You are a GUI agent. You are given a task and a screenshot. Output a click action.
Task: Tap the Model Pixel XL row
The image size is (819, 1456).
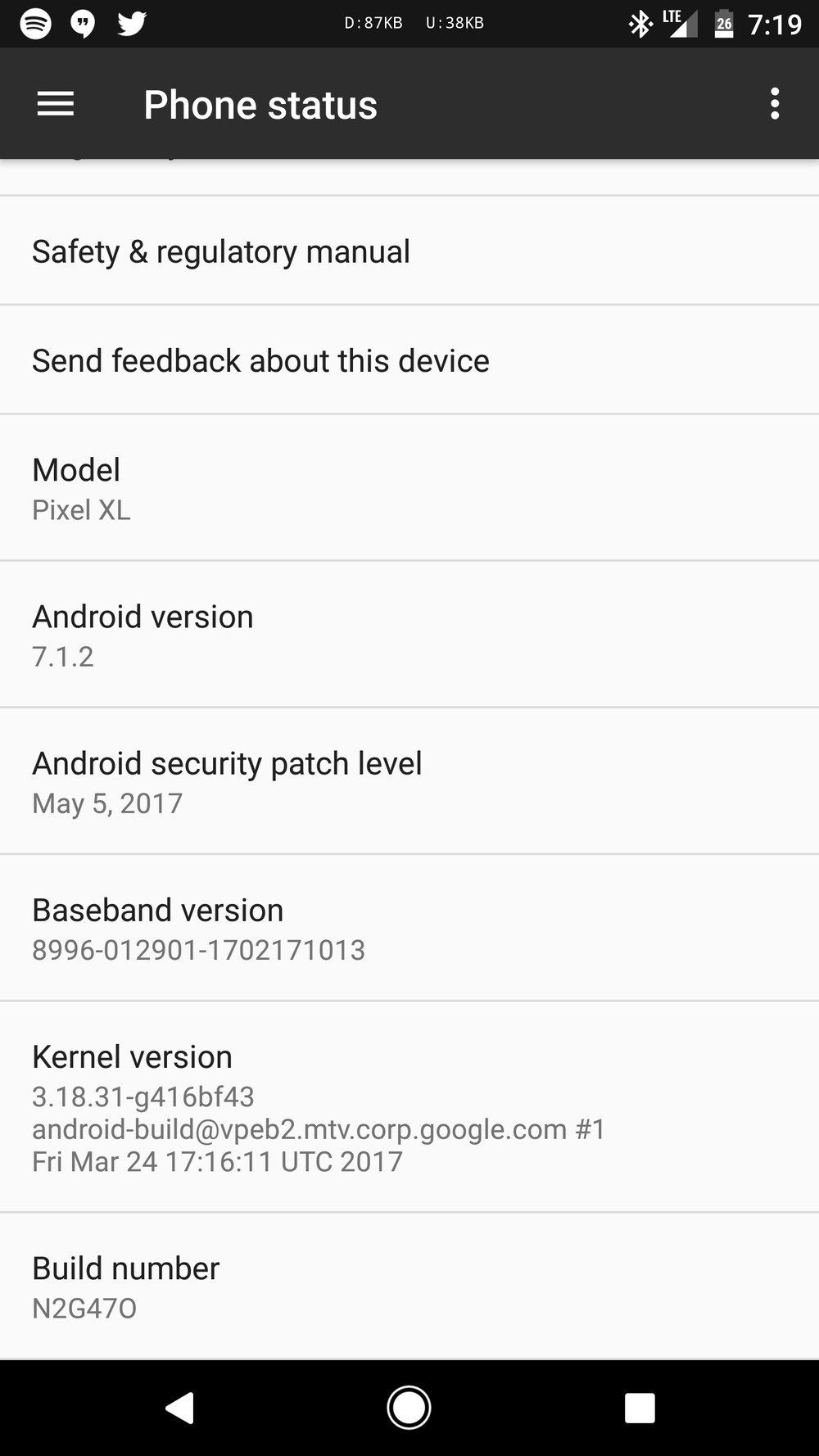pyautogui.click(x=409, y=488)
